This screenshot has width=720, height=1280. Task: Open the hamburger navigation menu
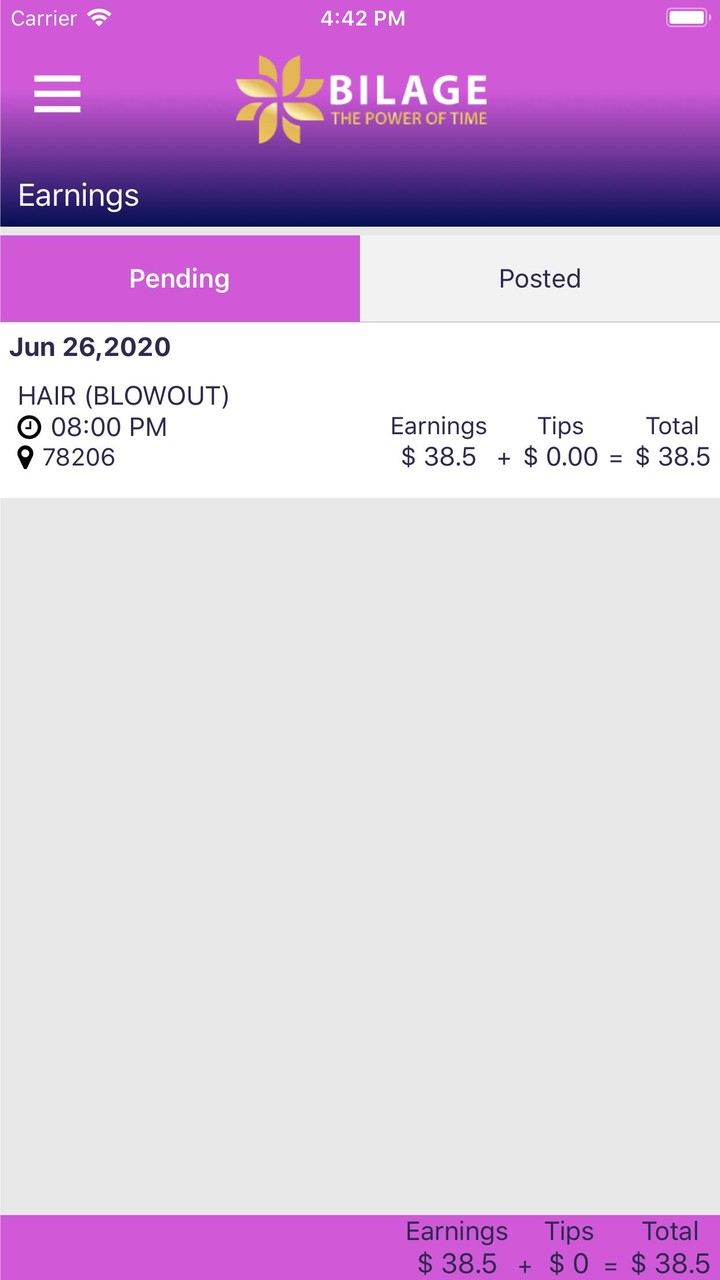click(x=56, y=94)
